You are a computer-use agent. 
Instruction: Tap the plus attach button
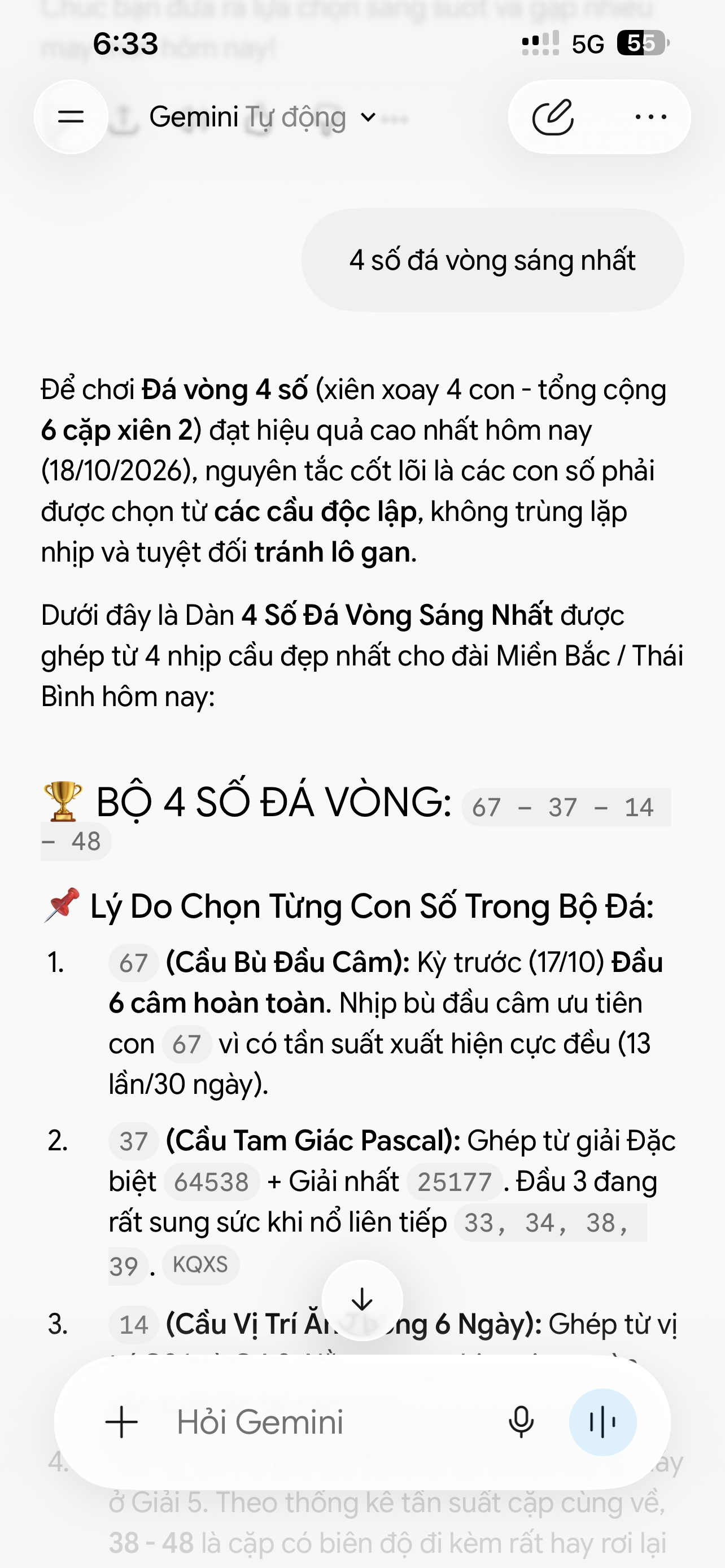click(x=122, y=1422)
